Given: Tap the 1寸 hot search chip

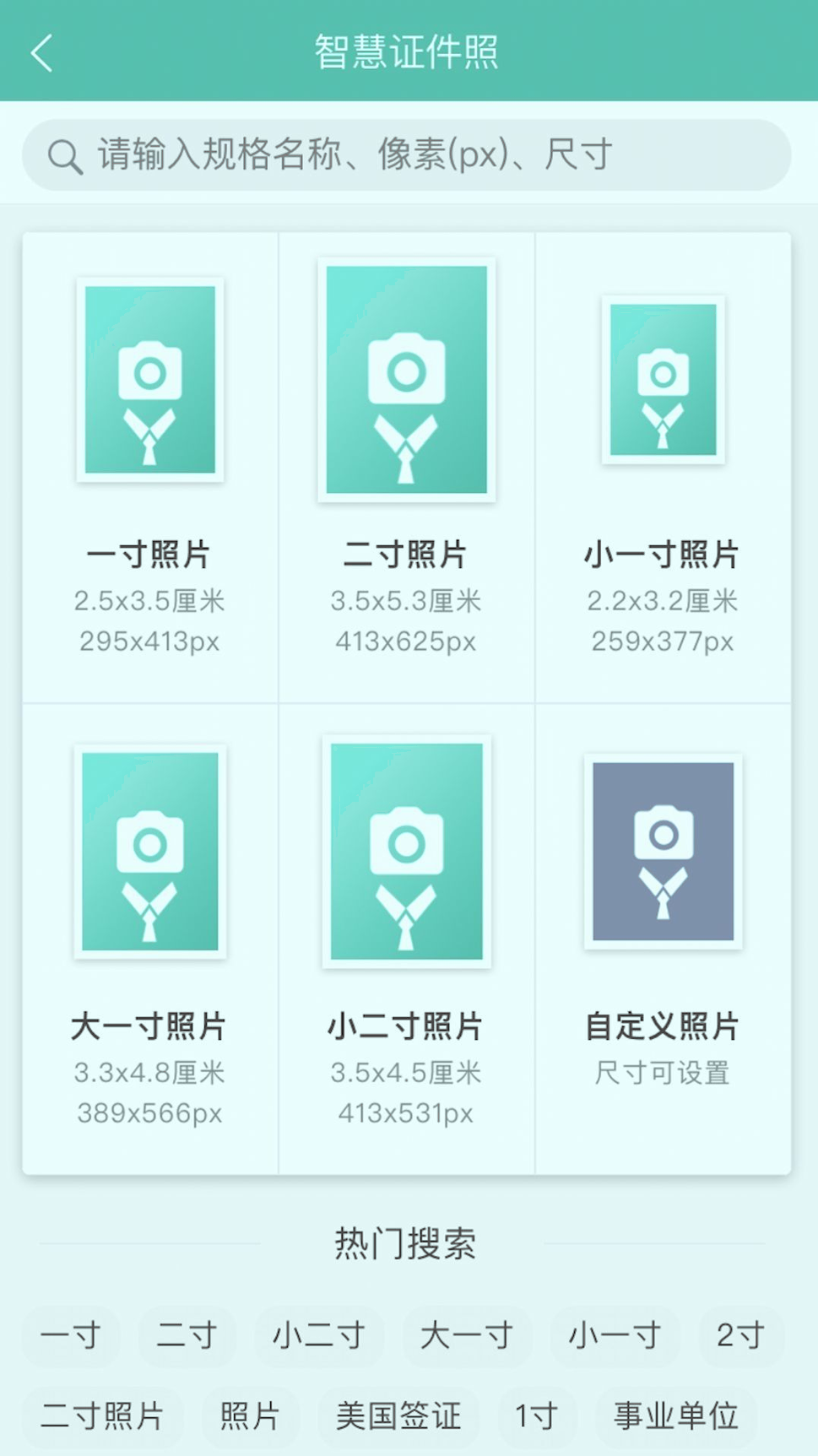Looking at the screenshot, I should click(x=537, y=1416).
